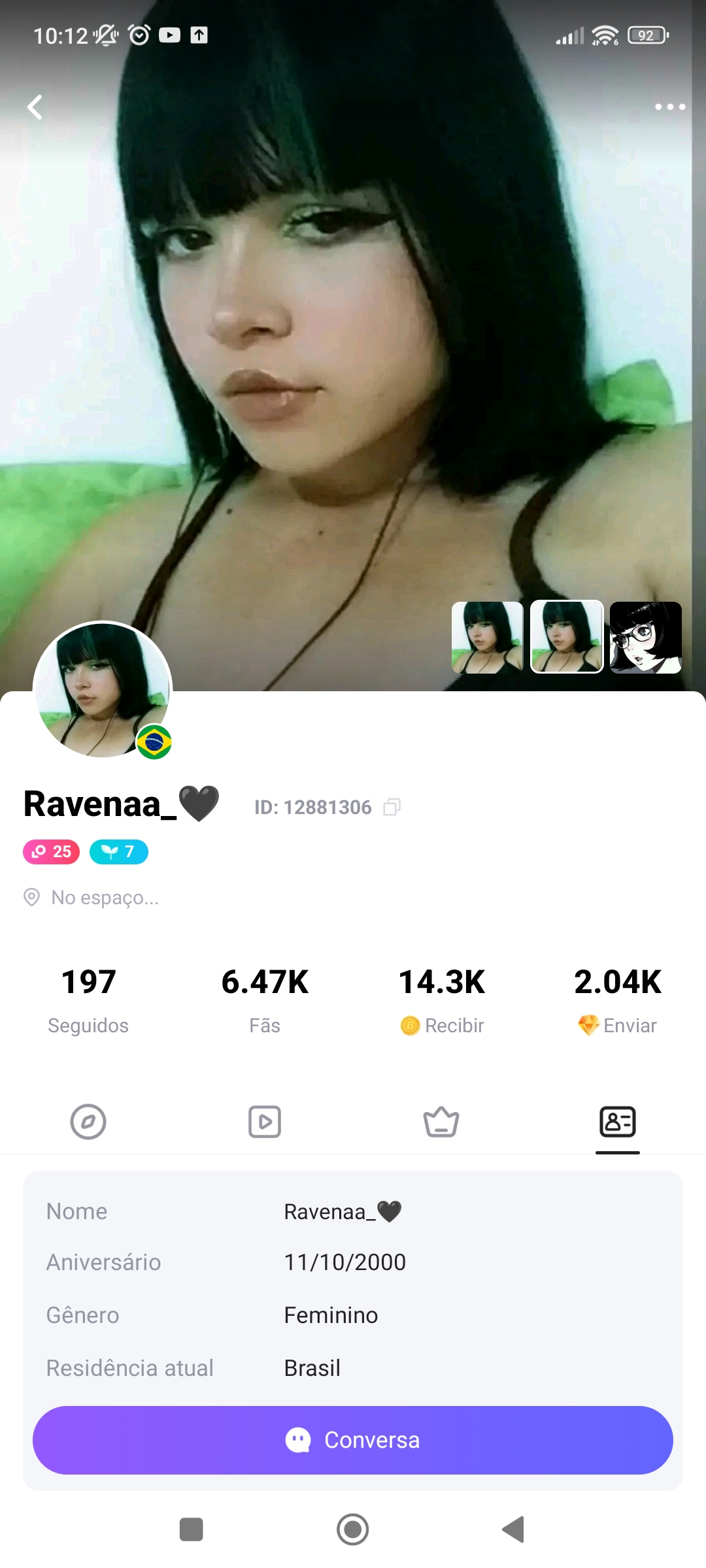Screen dimensions: 706x1568
Task: Switch to the videos tab
Action: 265,1122
